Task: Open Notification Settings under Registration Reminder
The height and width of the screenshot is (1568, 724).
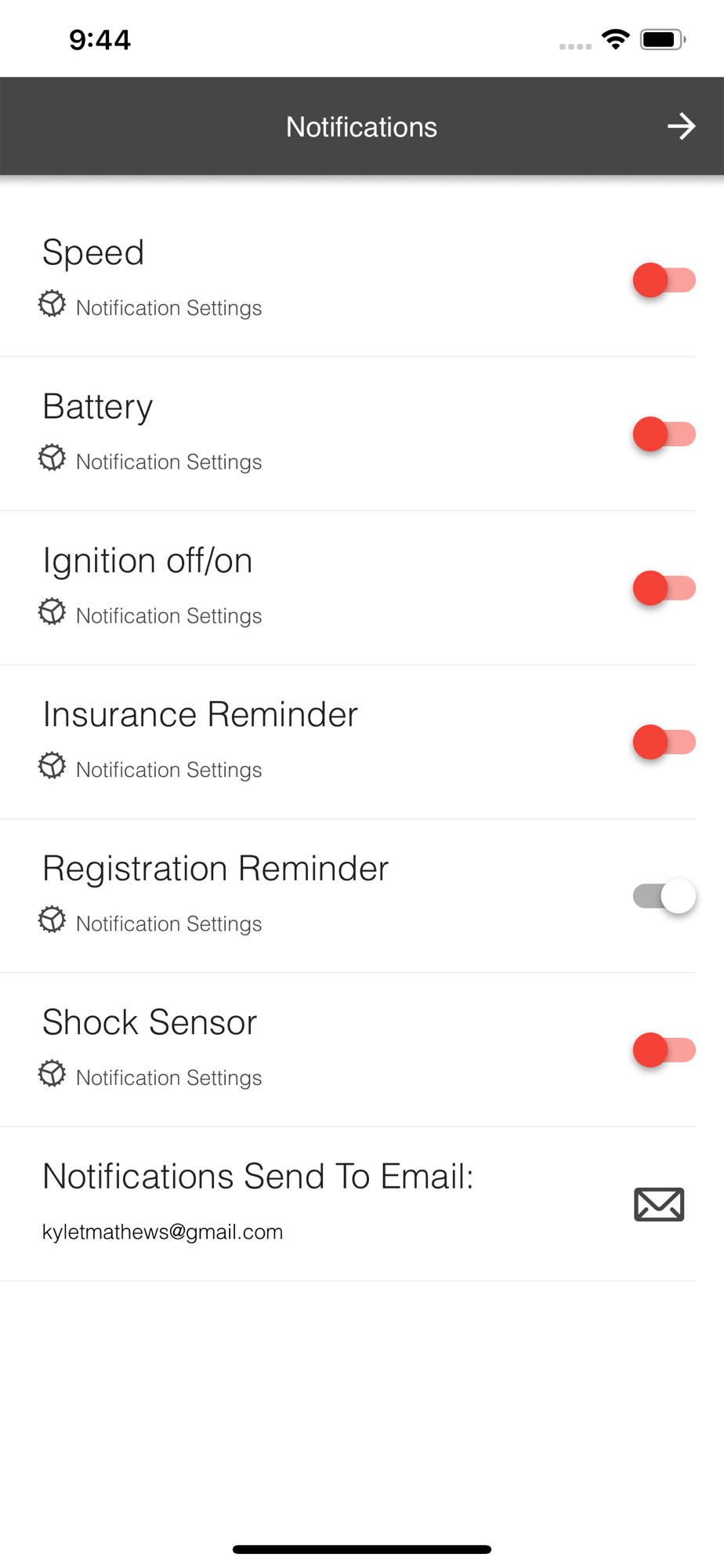Action: (x=150, y=923)
